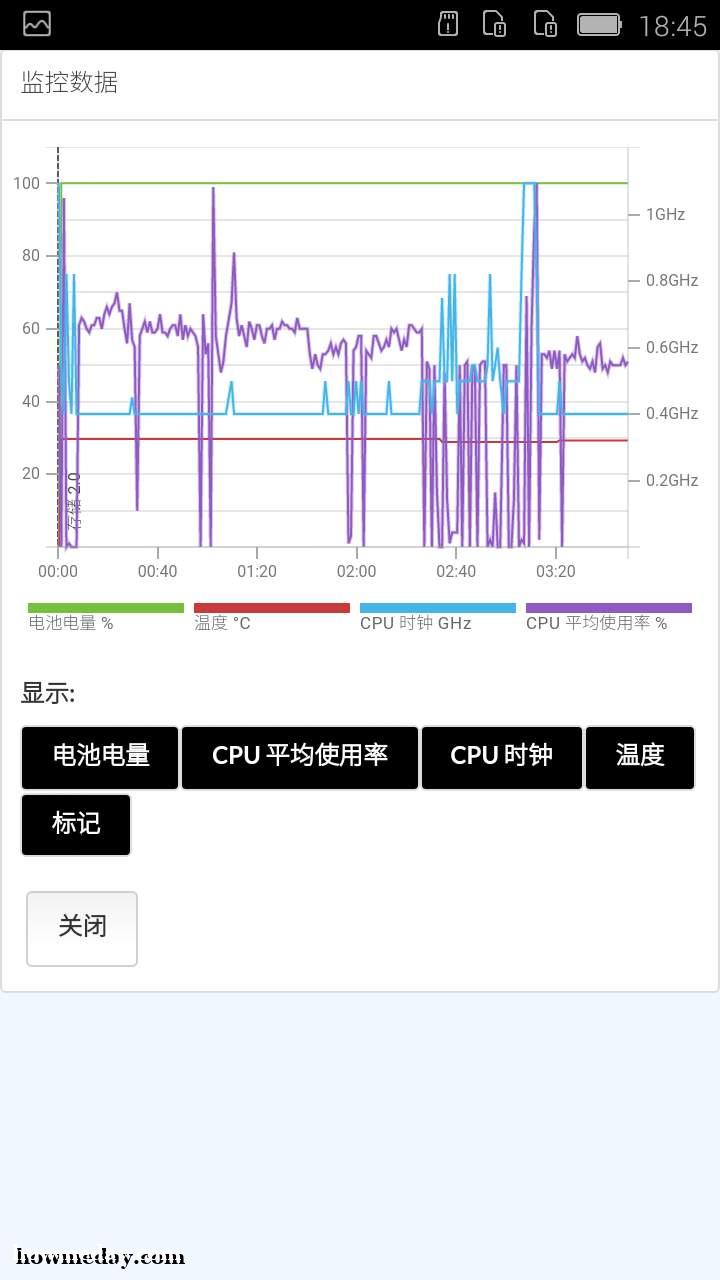Toggle the 标记 markers display
The height and width of the screenshot is (1280, 720).
pyautogui.click(x=76, y=825)
